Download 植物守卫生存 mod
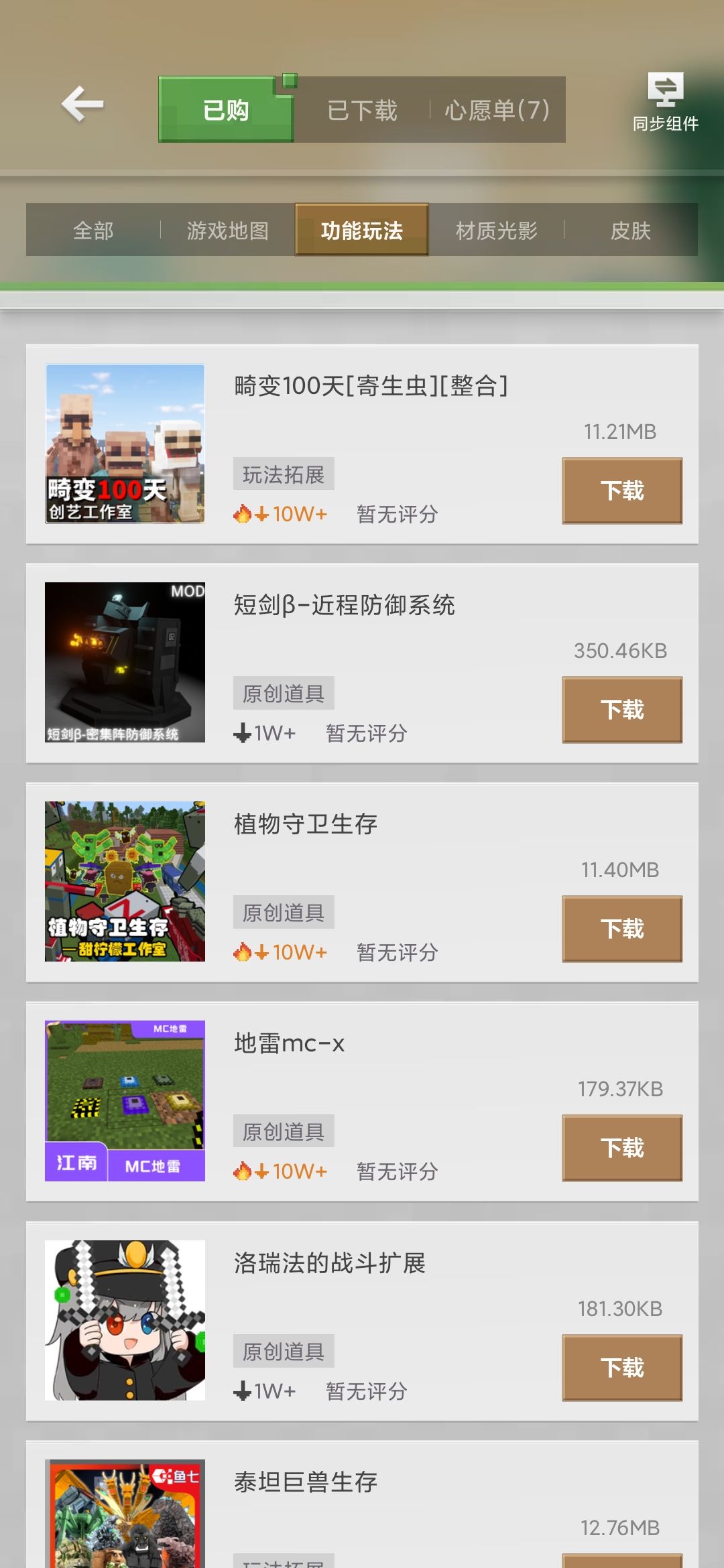Image resolution: width=724 pixels, height=1568 pixels. coord(621,929)
